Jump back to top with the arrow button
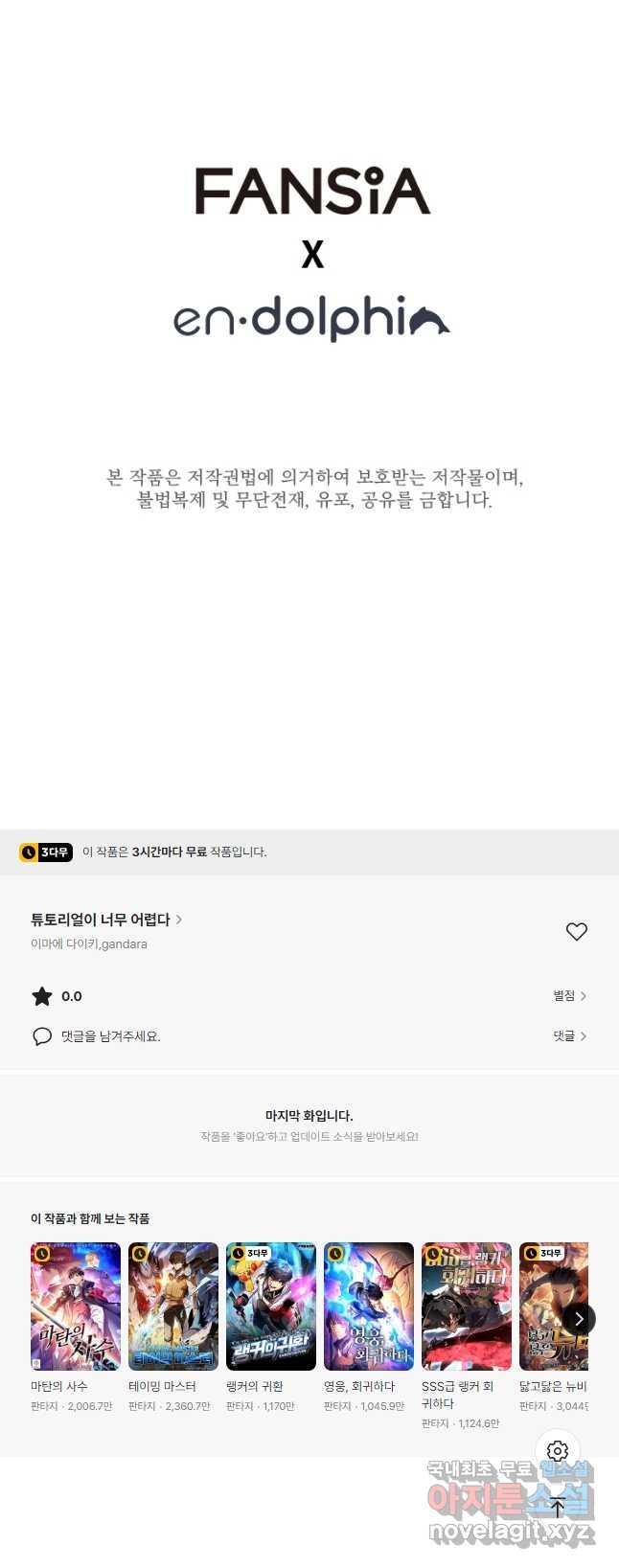Viewport: 619px width, 1568px height. [558, 1507]
